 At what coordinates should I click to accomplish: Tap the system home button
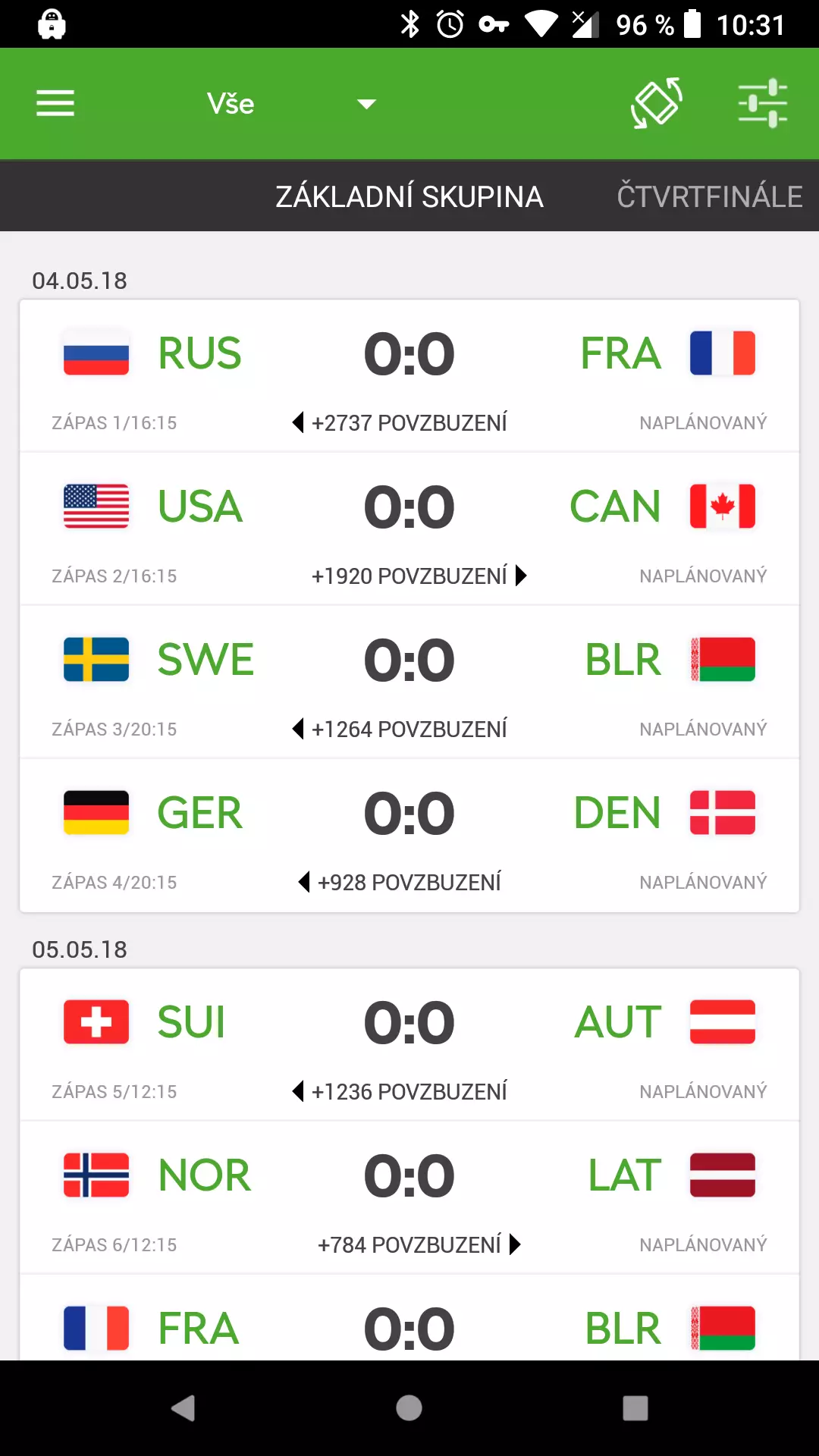(409, 1408)
